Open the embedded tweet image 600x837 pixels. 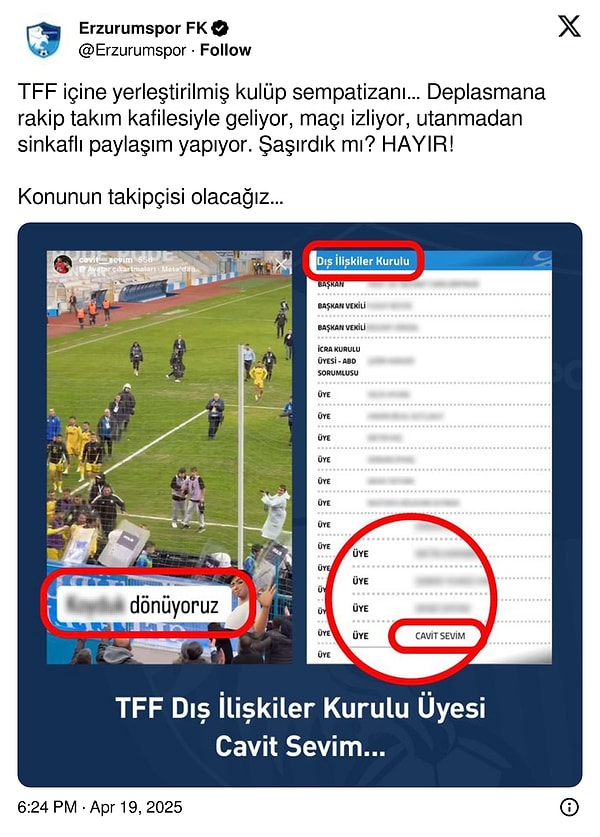tap(299, 504)
